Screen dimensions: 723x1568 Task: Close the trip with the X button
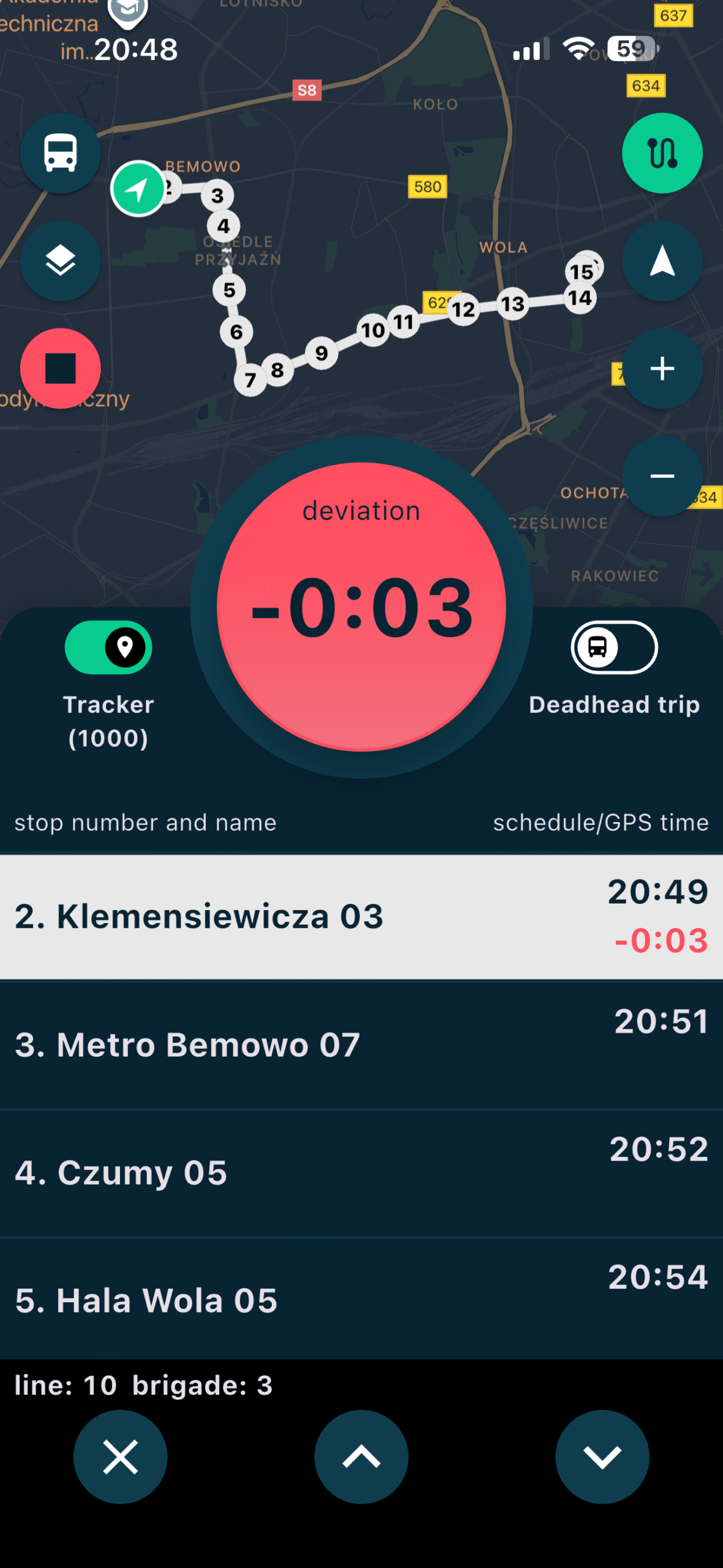(120, 1457)
